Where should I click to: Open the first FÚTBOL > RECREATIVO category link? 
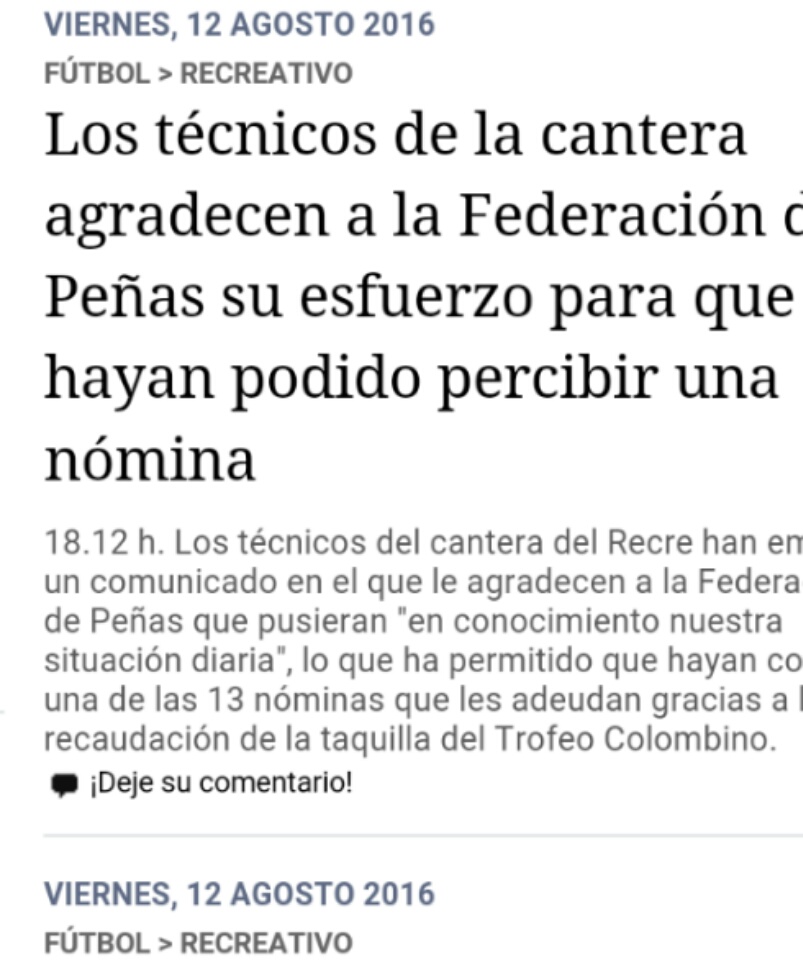(198, 73)
